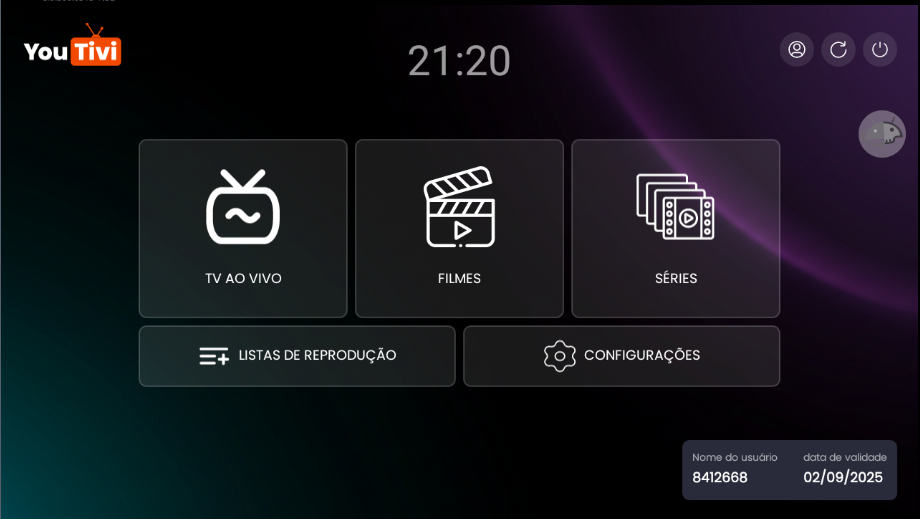Open the user account icon
920x519 pixels.
(x=797, y=50)
